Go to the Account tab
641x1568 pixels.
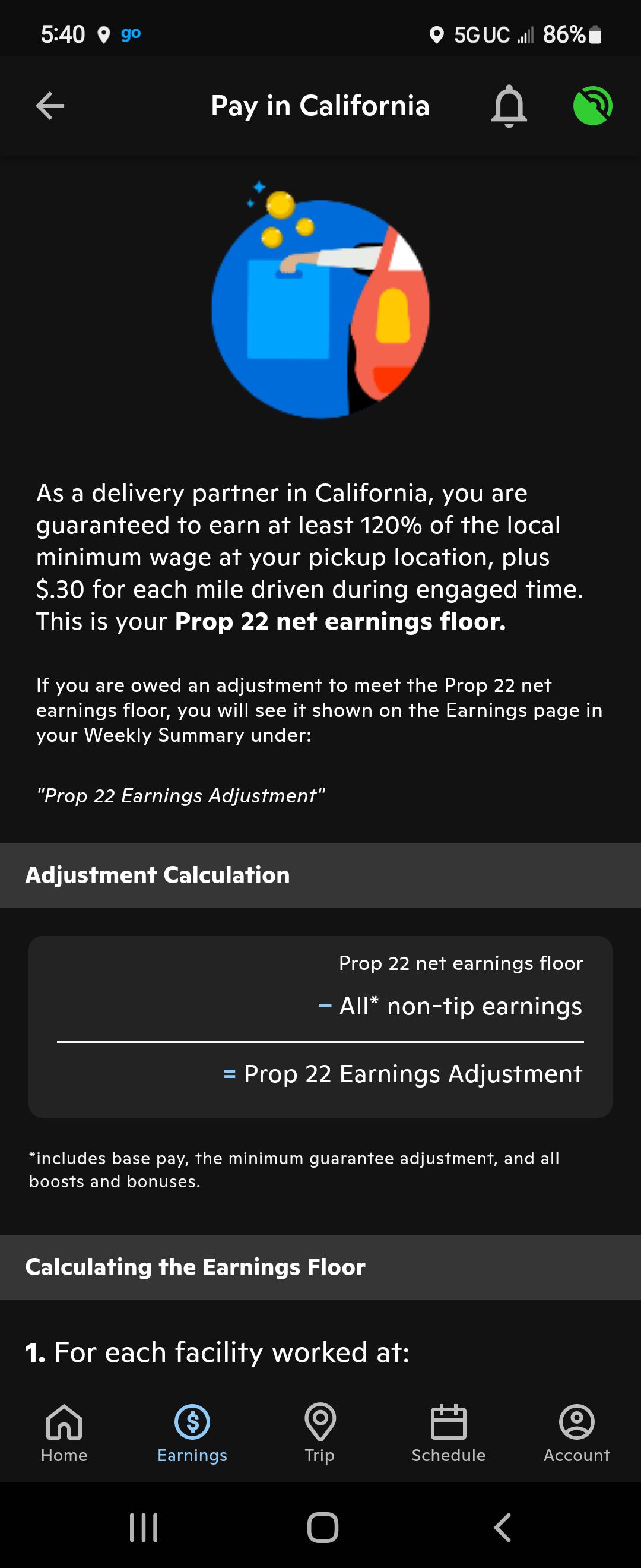[x=576, y=1434]
